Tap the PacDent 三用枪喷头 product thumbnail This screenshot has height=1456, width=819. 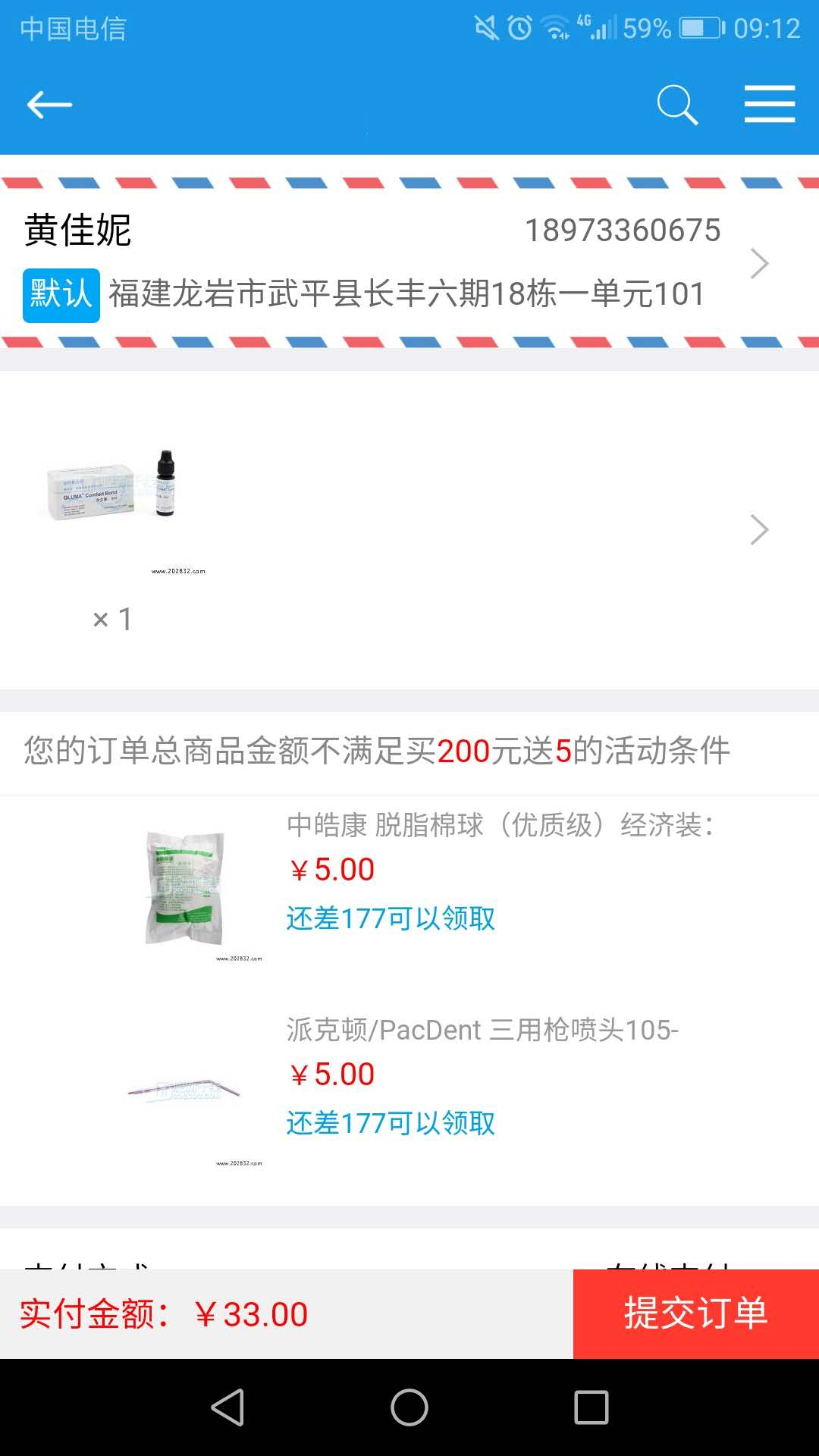click(182, 1090)
